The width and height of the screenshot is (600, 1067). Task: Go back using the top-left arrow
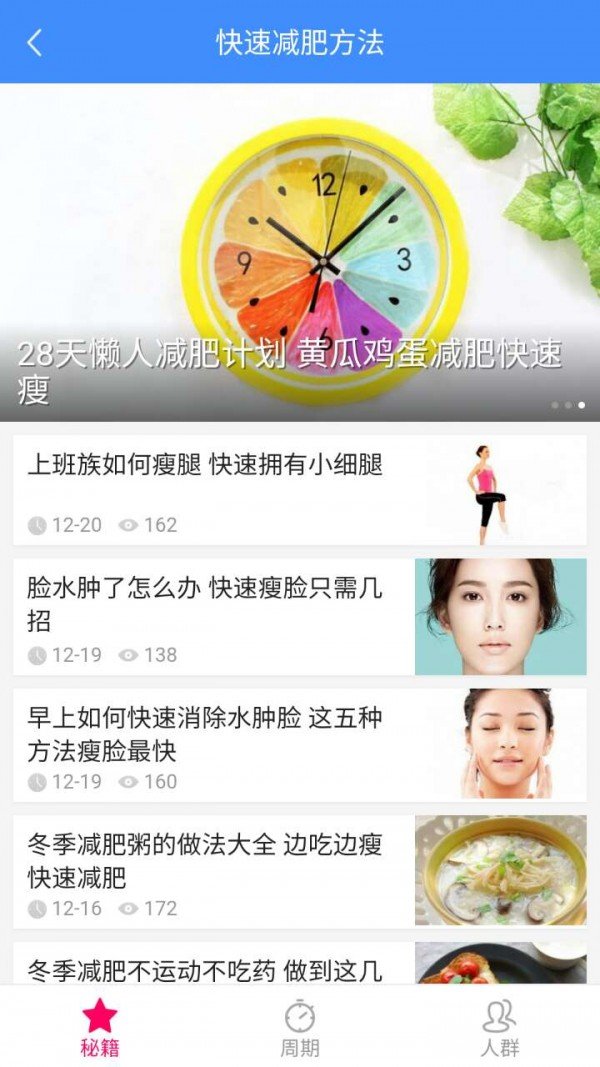pos(34,42)
